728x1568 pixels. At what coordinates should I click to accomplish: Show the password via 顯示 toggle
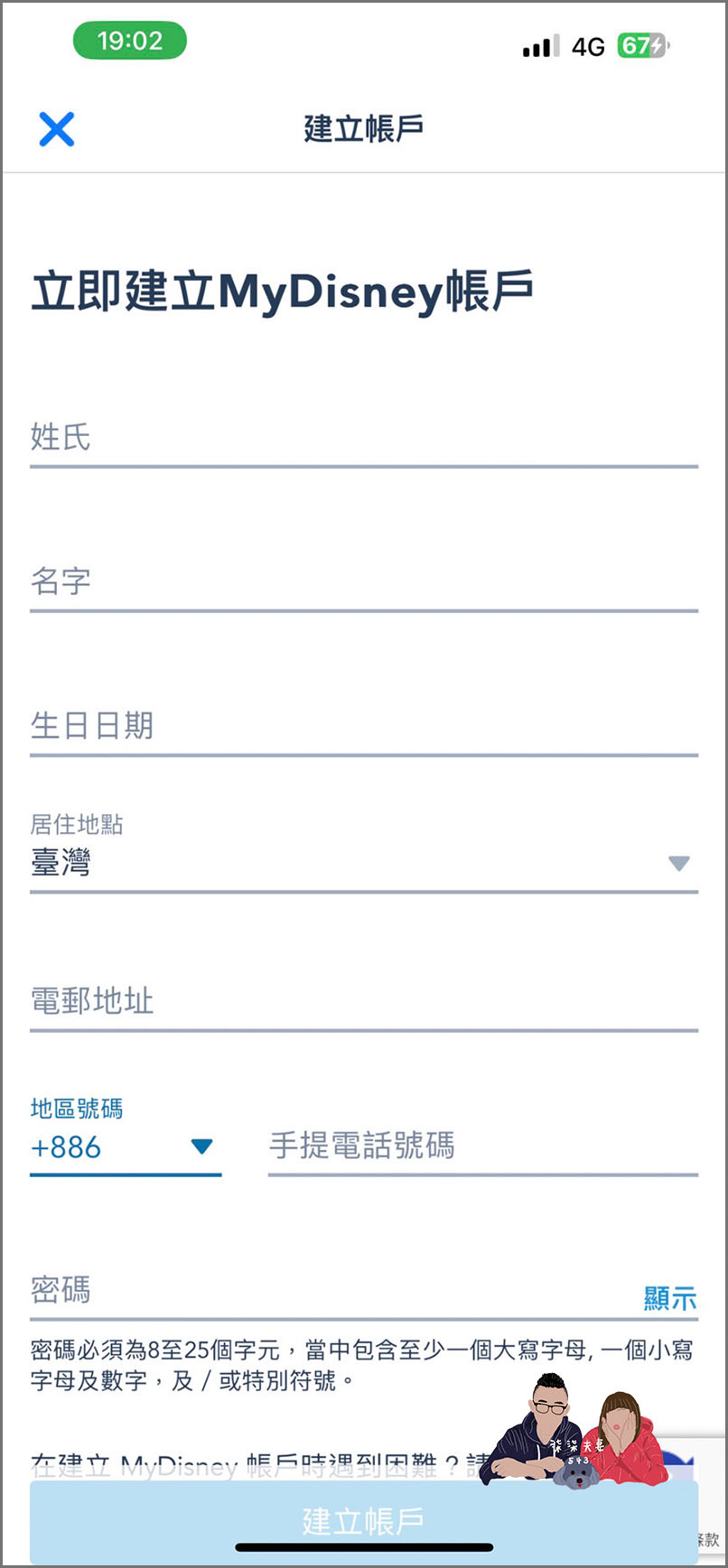668,1297
